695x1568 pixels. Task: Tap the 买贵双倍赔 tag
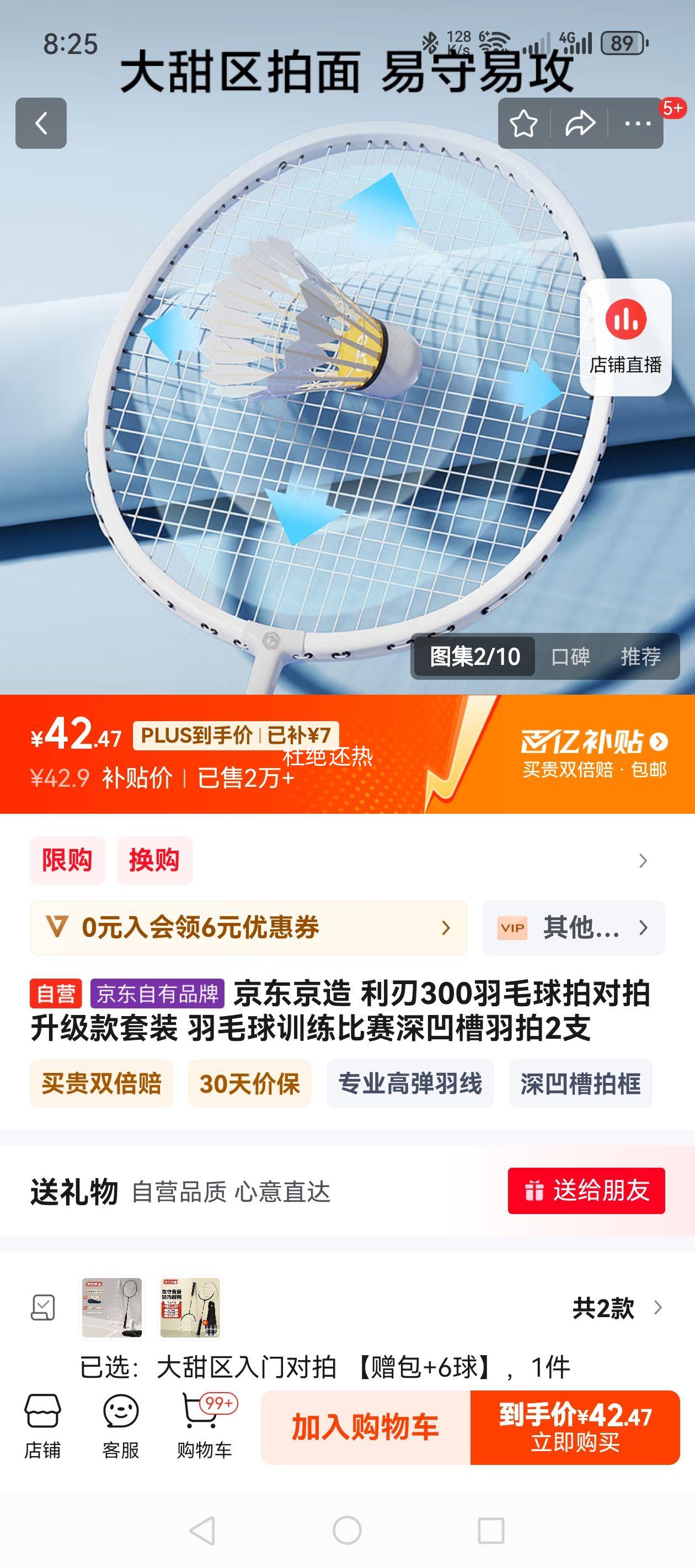click(101, 1083)
